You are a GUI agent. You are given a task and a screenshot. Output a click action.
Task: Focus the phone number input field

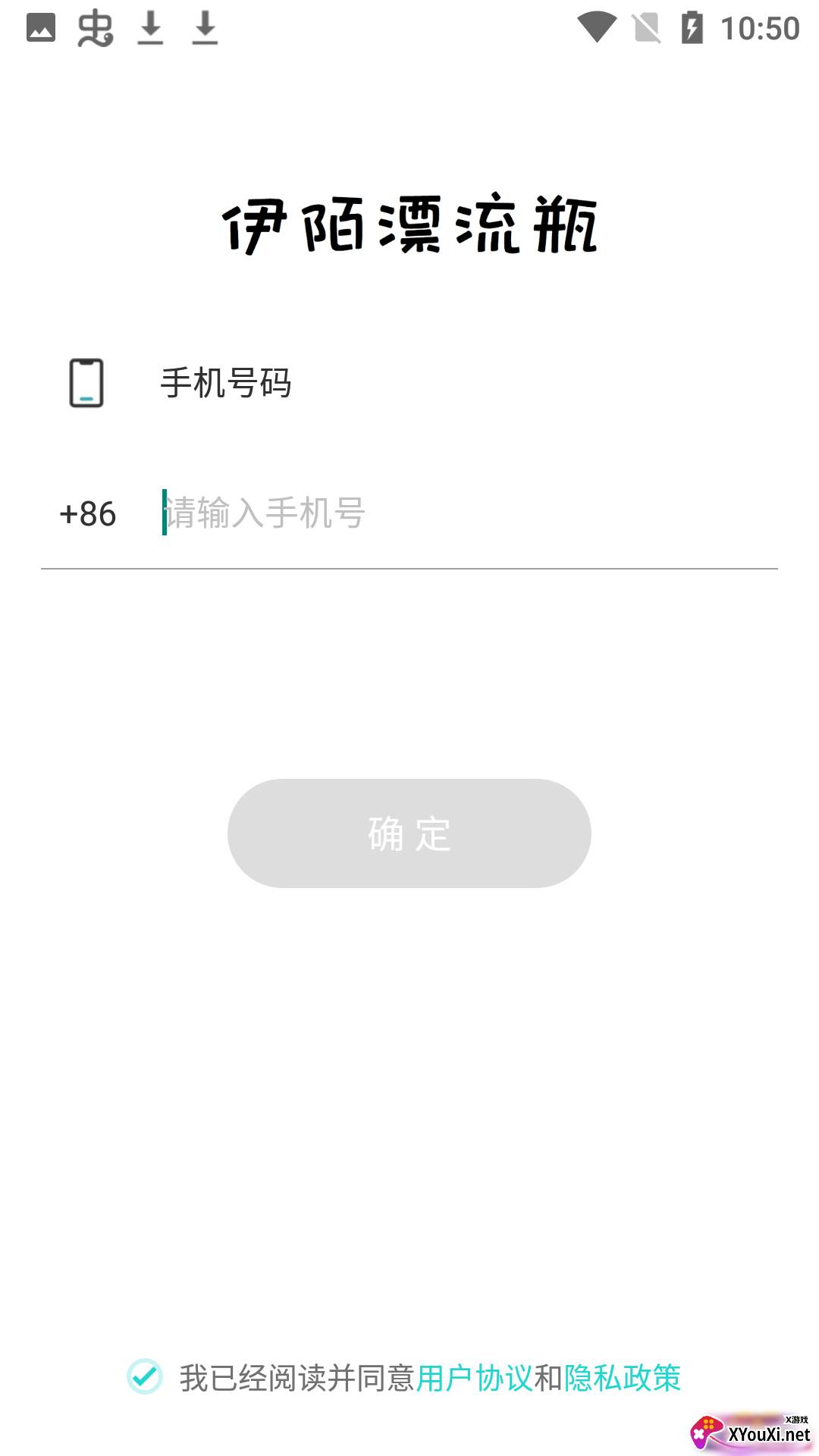click(x=455, y=513)
